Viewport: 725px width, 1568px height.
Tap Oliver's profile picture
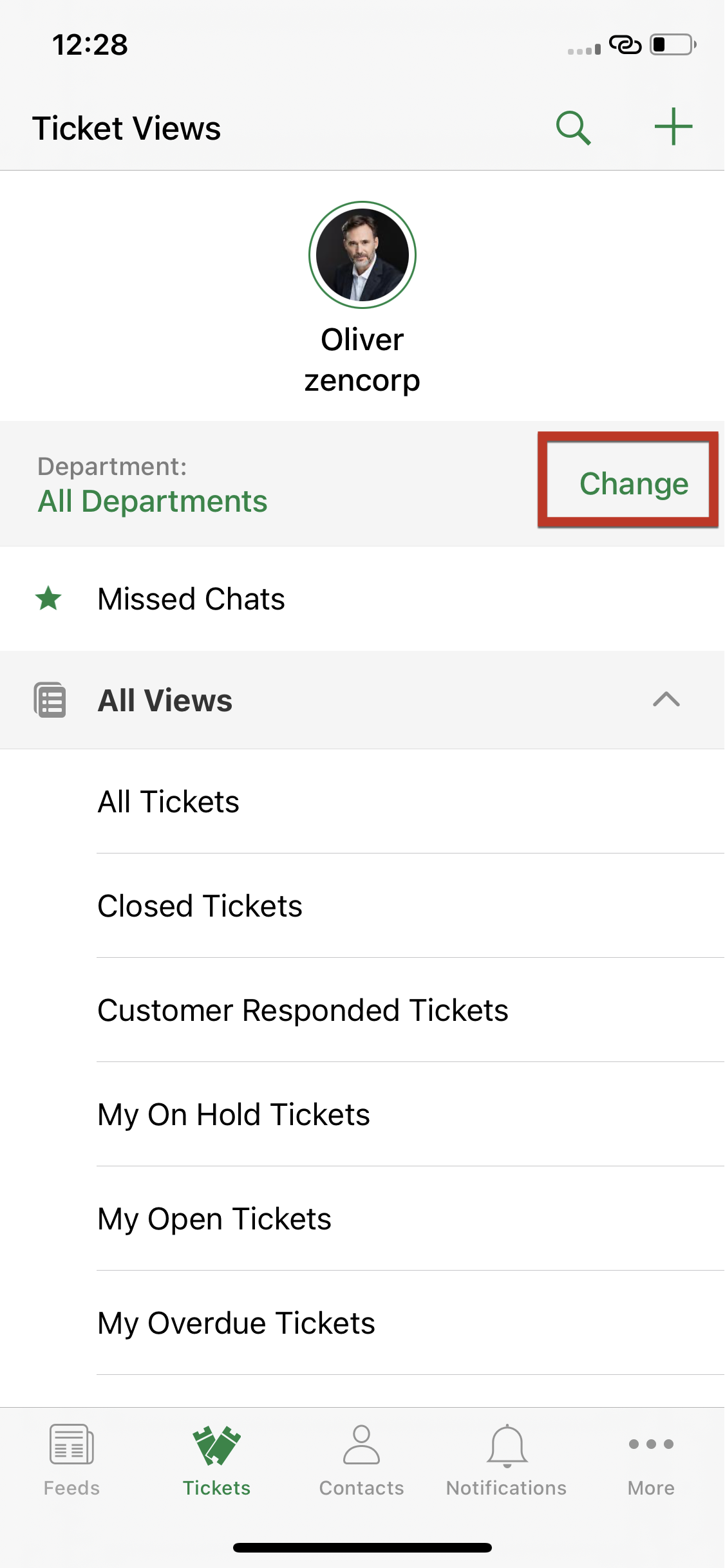pyautogui.click(x=362, y=255)
